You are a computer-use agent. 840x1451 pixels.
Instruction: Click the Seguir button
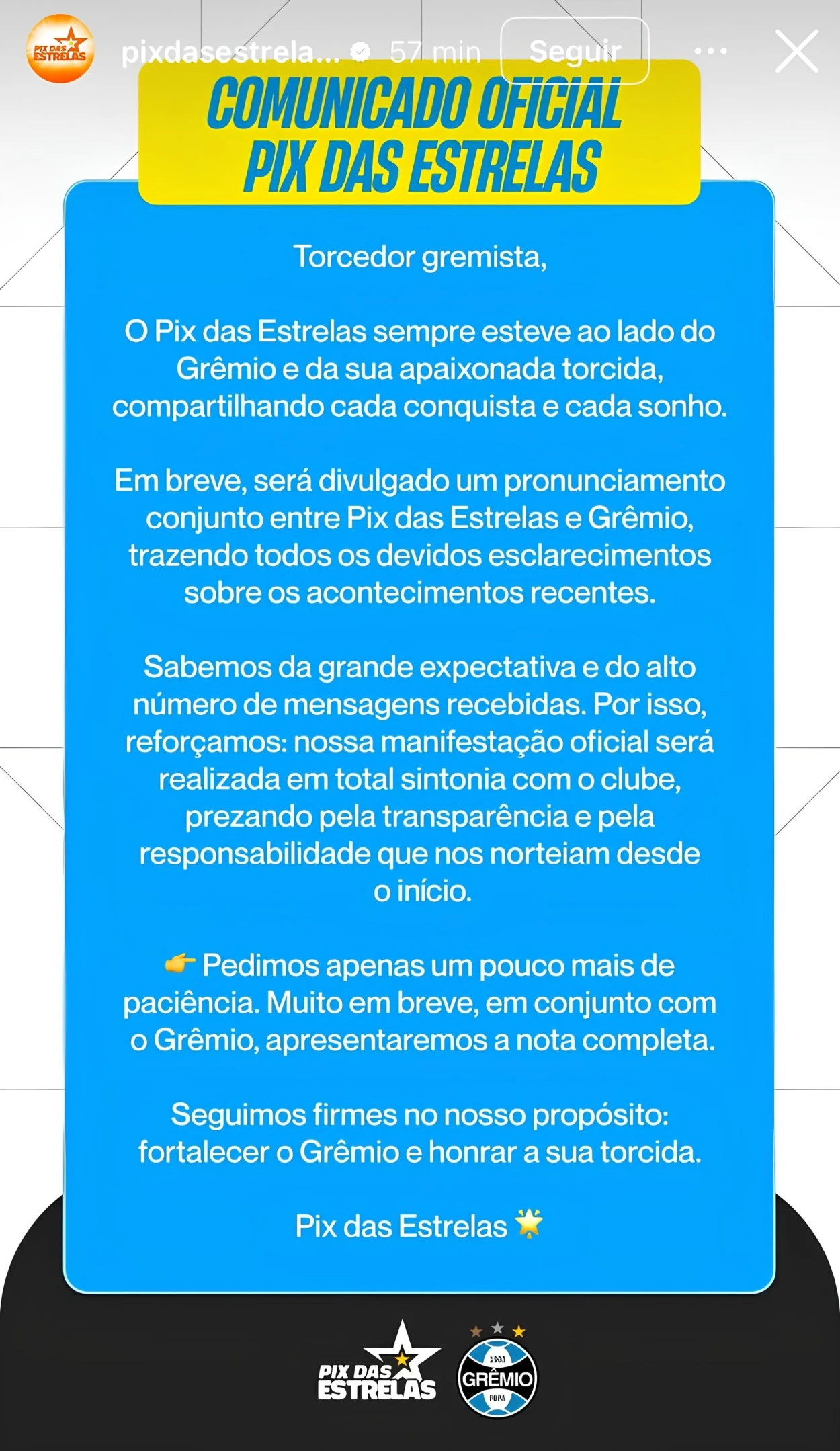[x=575, y=50]
